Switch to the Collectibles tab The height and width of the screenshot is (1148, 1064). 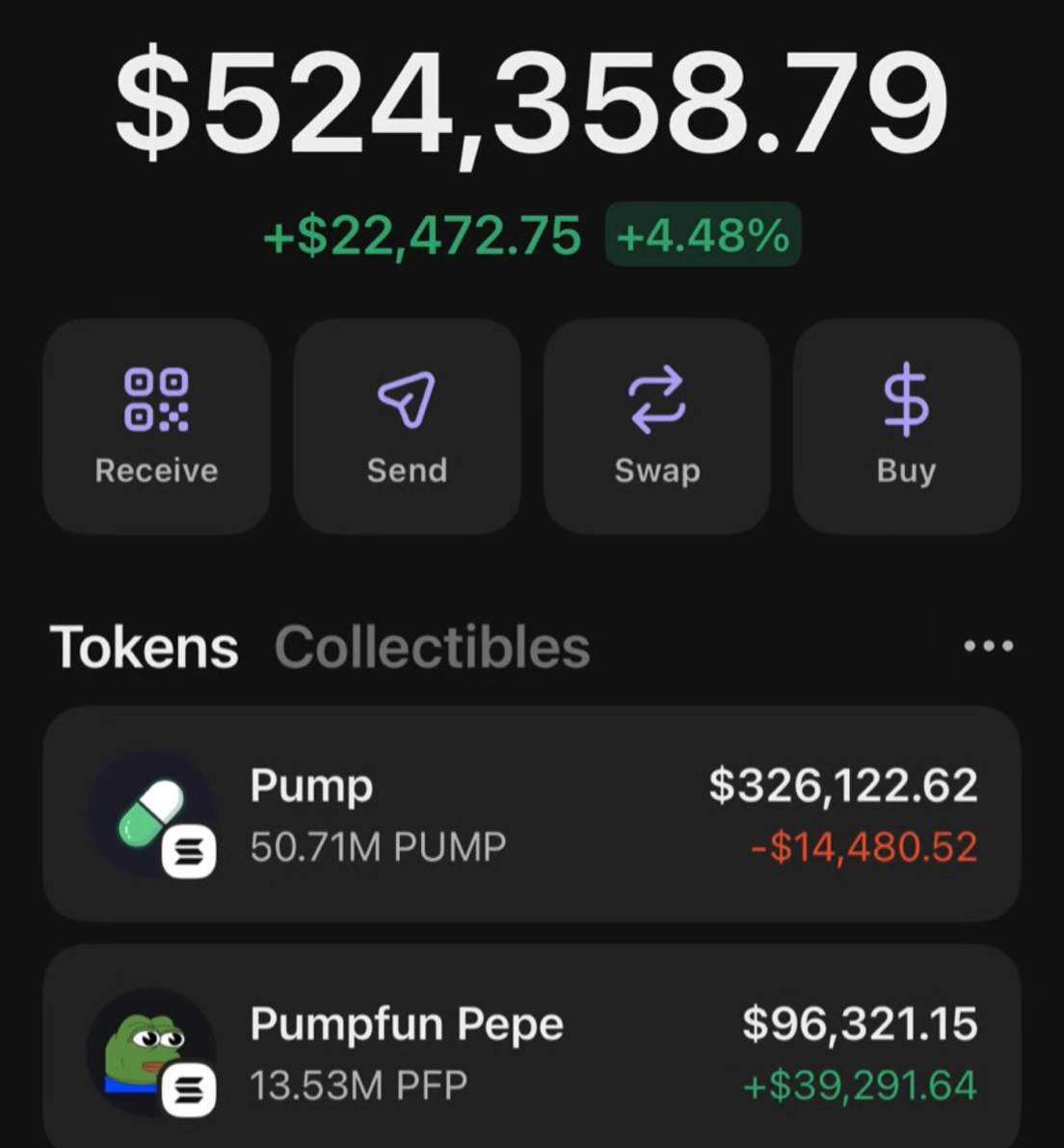(x=432, y=647)
